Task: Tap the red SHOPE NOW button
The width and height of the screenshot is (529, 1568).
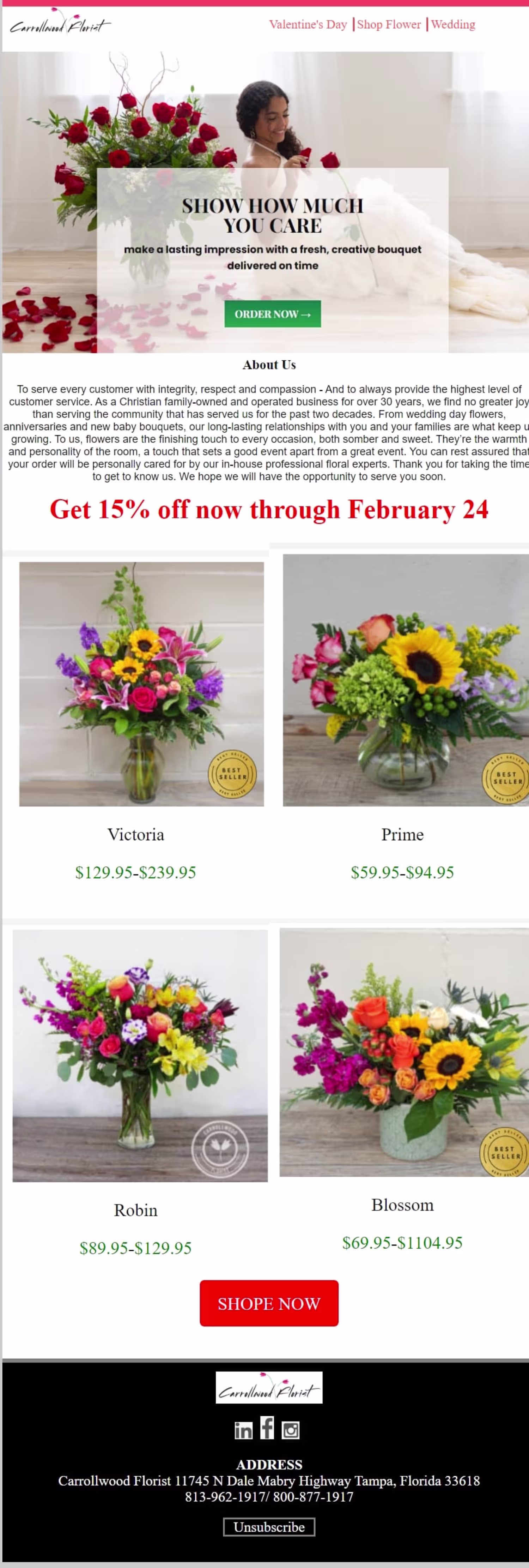Action: [x=269, y=1303]
